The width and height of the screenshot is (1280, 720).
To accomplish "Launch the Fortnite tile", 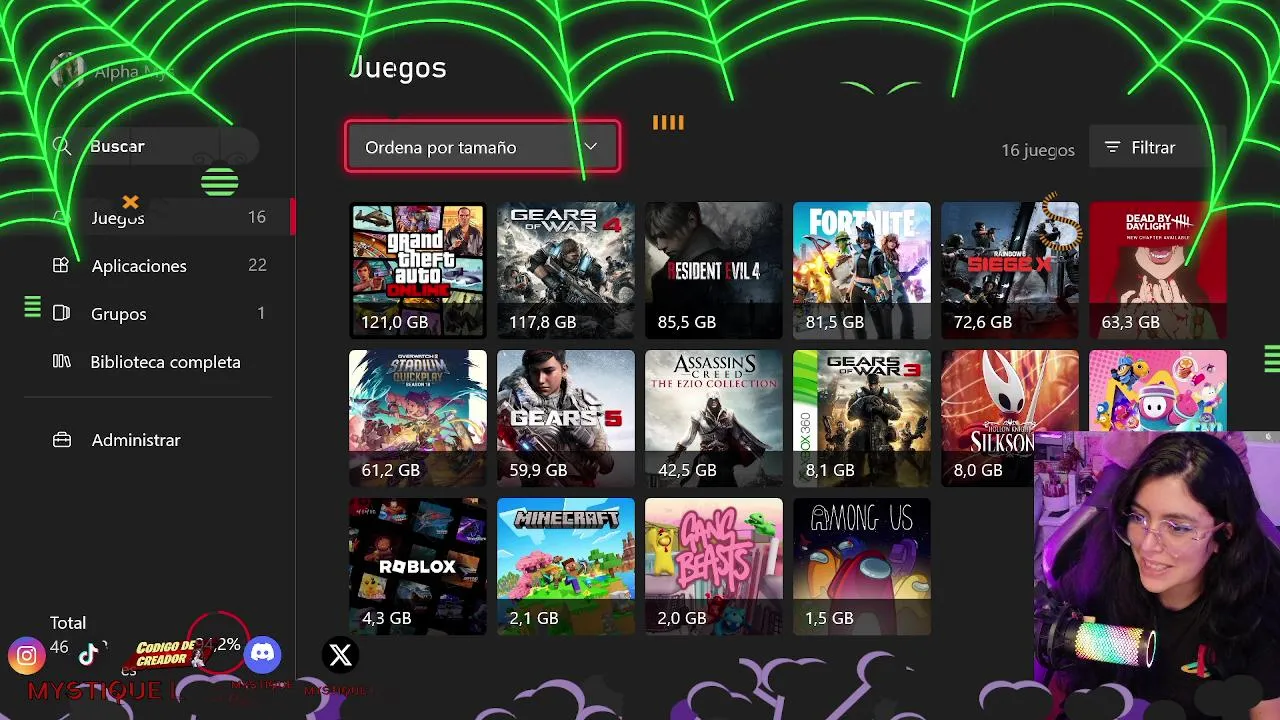I will (862, 270).
